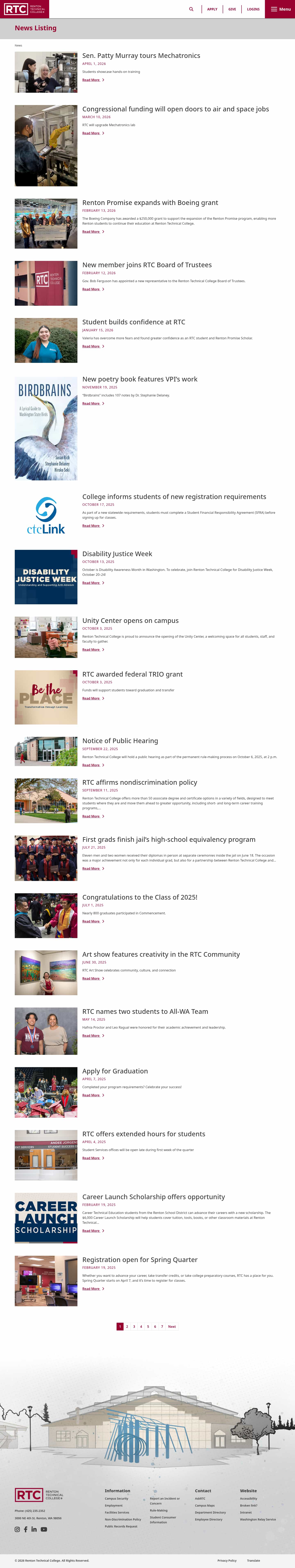Open Campus Security footer link
The width and height of the screenshot is (295, 1568).
pos(116,1499)
